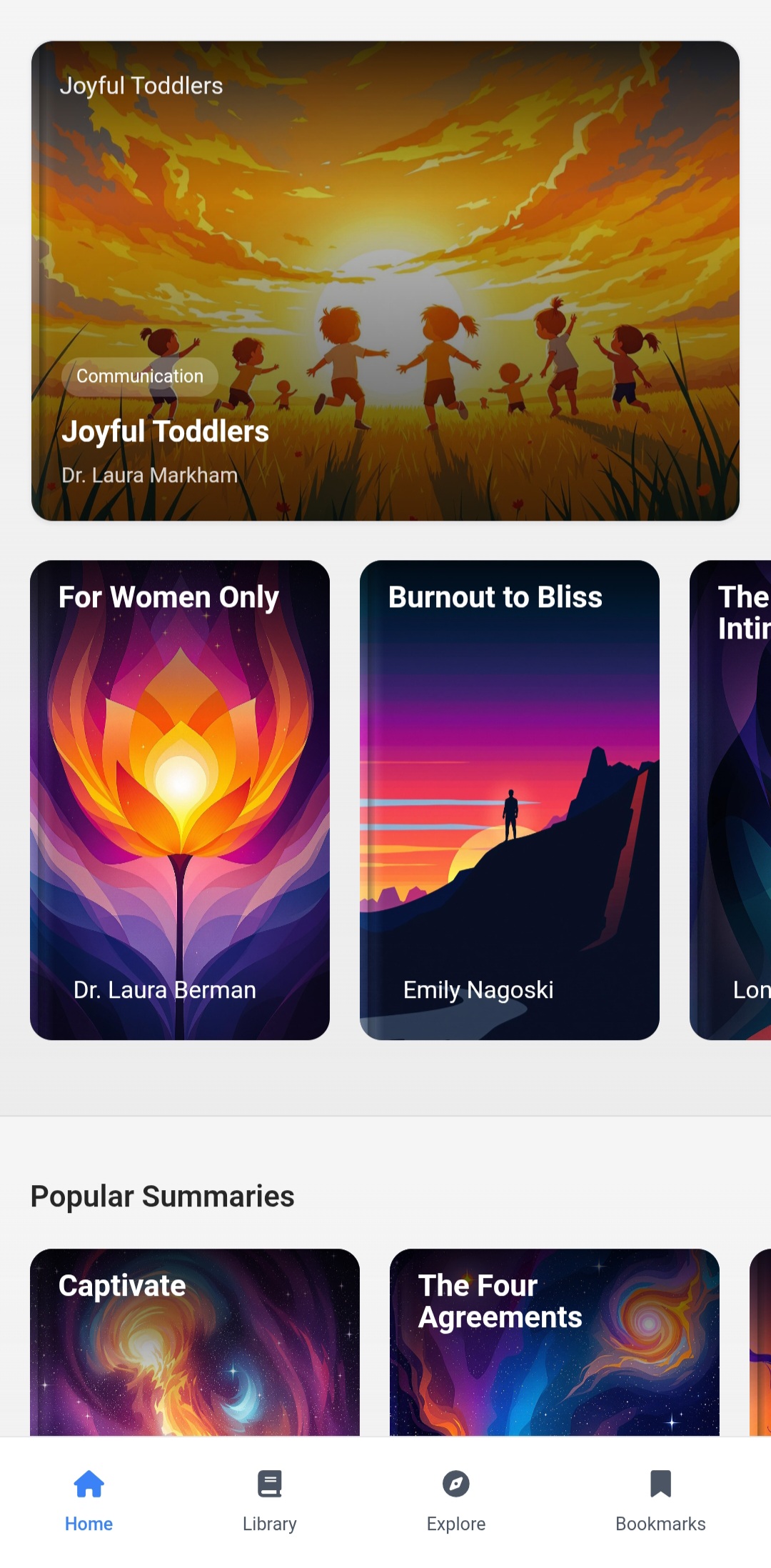Image resolution: width=771 pixels, height=1568 pixels.
Task: Open the Library book icon
Action: click(269, 1484)
